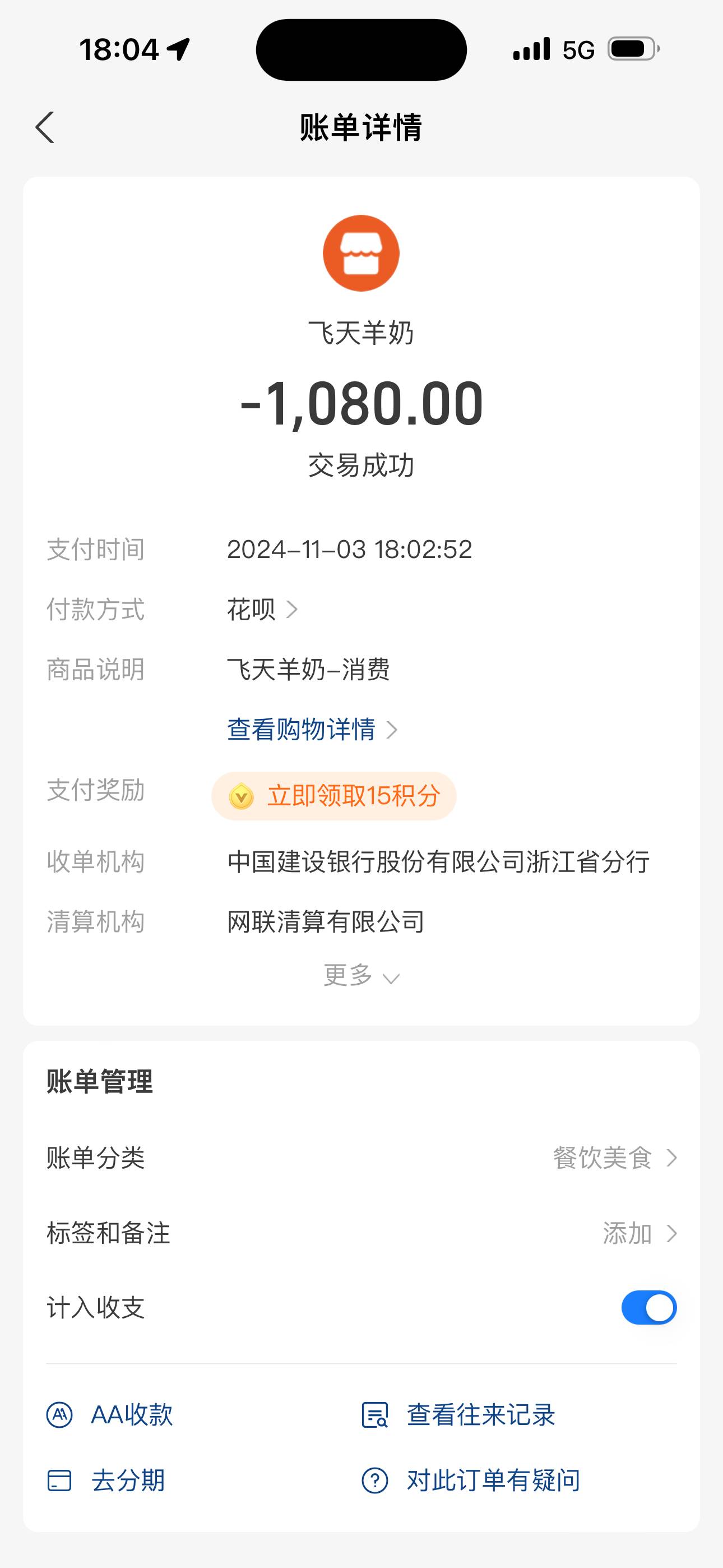Claim the 立即领取15积分 reward
The height and width of the screenshot is (1568, 723).
[334, 796]
